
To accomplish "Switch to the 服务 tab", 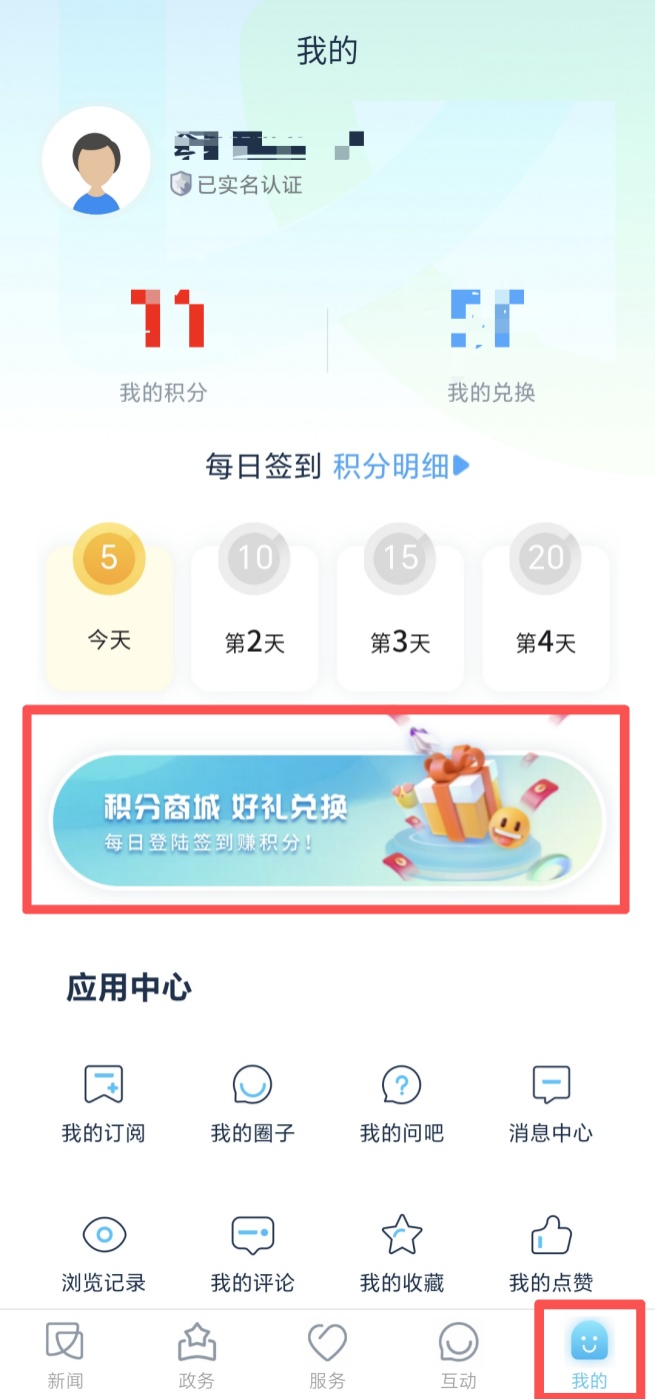I will (x=327, y=1356).
